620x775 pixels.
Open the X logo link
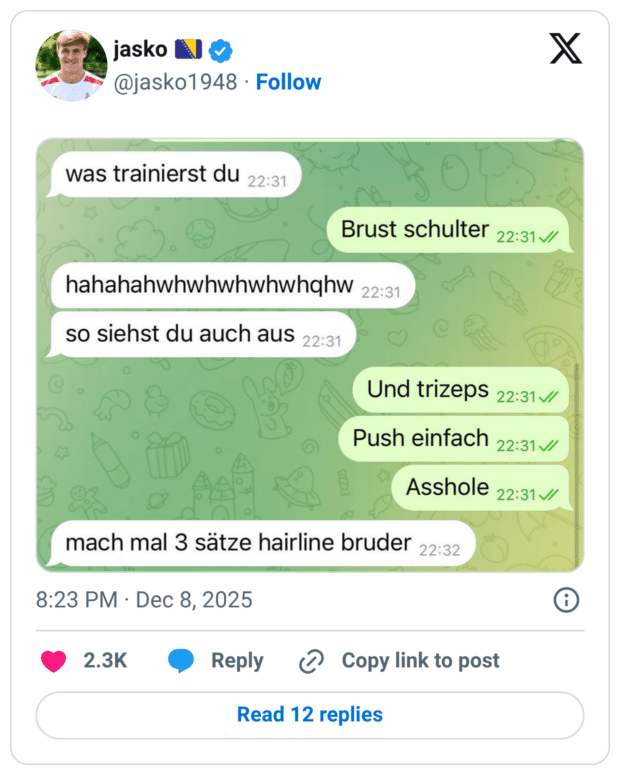[565, 48]
